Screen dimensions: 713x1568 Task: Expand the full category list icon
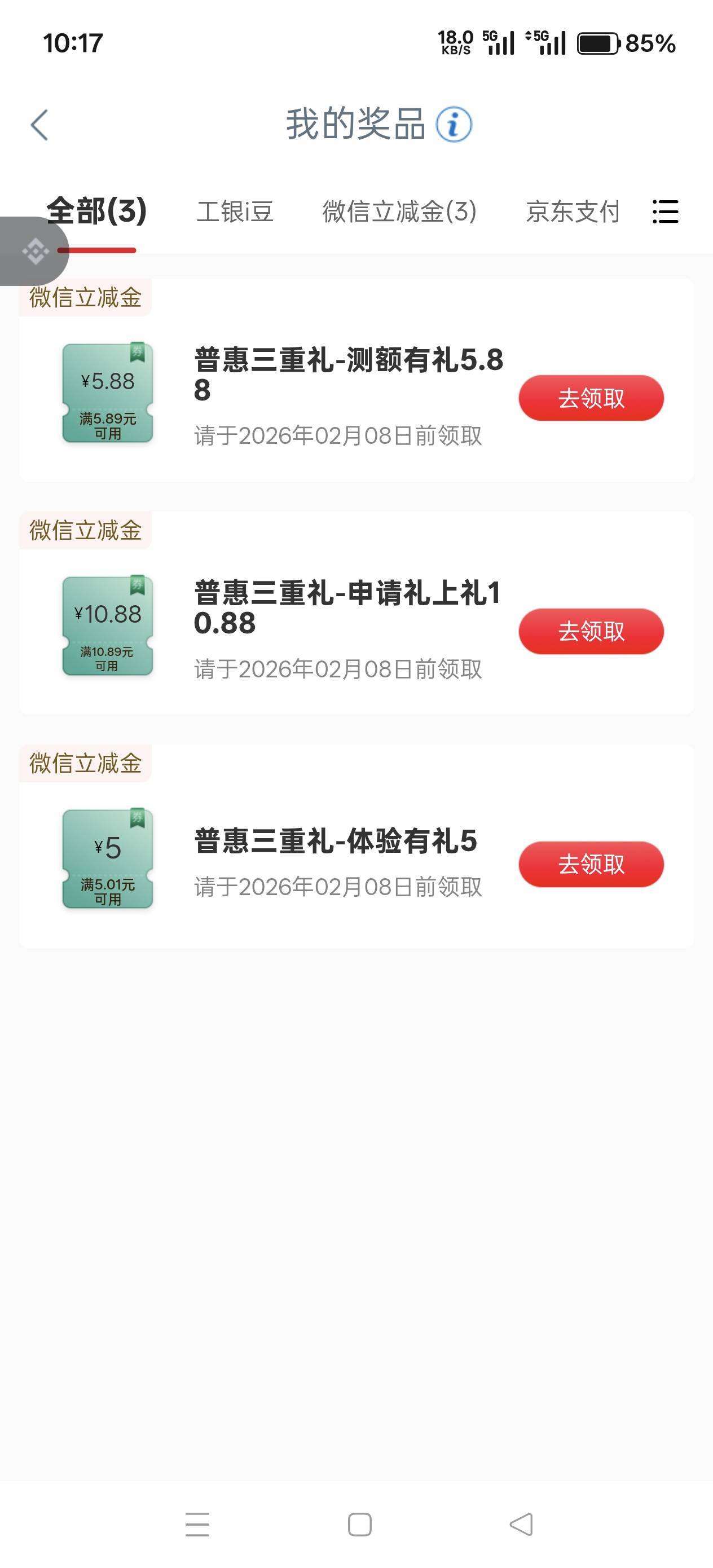click(665, 212)
